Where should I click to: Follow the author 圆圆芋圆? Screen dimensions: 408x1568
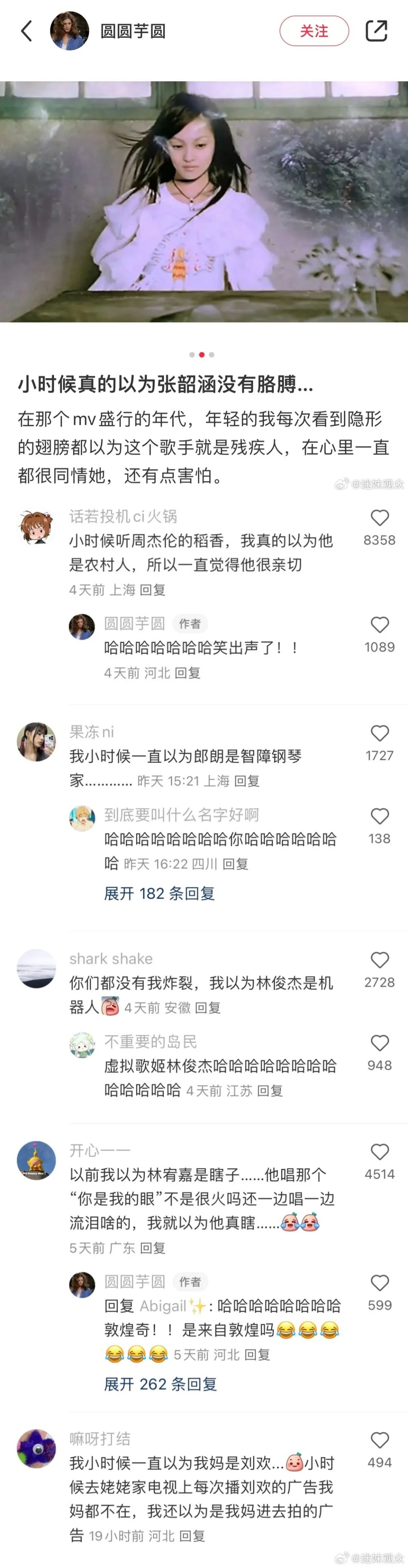(314, 30)
